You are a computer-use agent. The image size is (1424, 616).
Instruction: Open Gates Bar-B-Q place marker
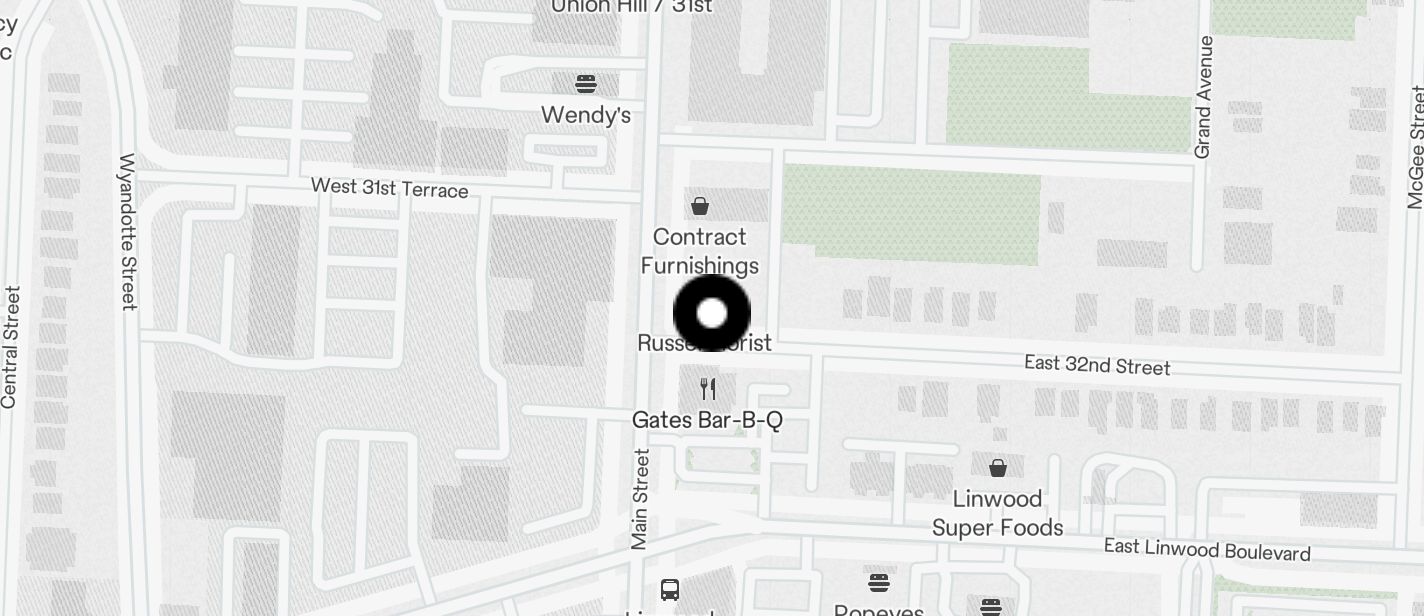coord(708,389)
